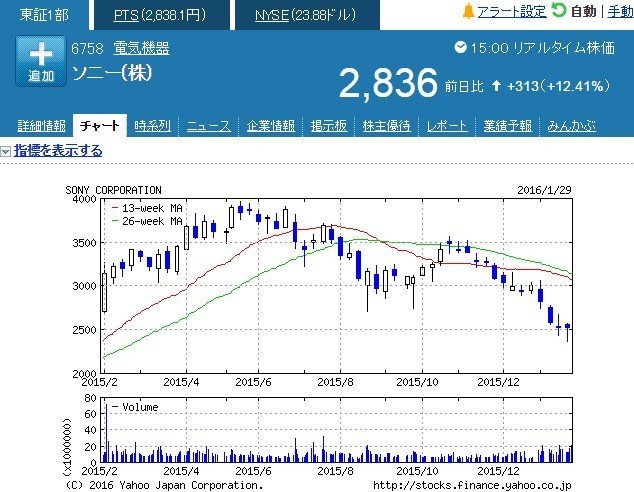Open the 詳細情報 tab
Screen dimensions: 634x492
click(41, 126)
